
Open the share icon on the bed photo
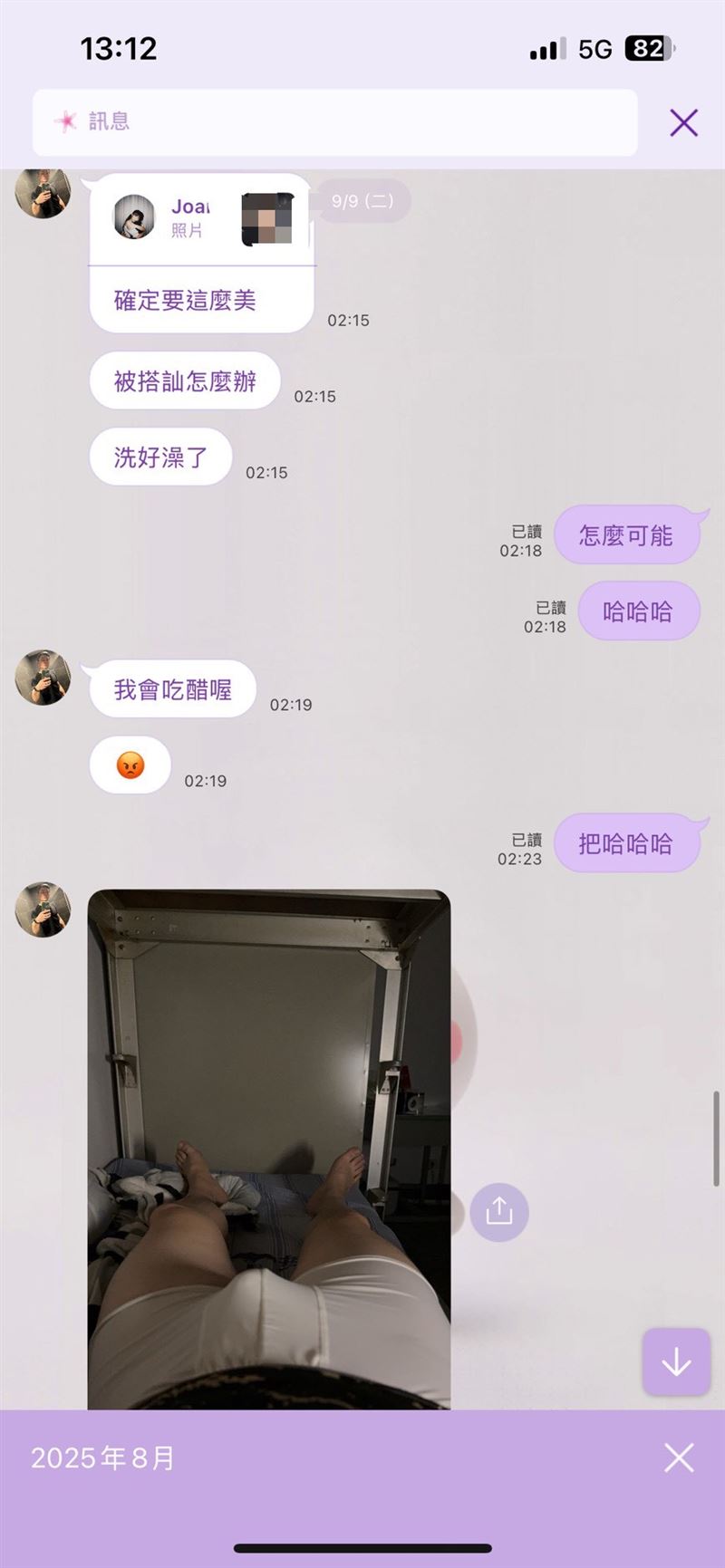tap(499, 1212)
